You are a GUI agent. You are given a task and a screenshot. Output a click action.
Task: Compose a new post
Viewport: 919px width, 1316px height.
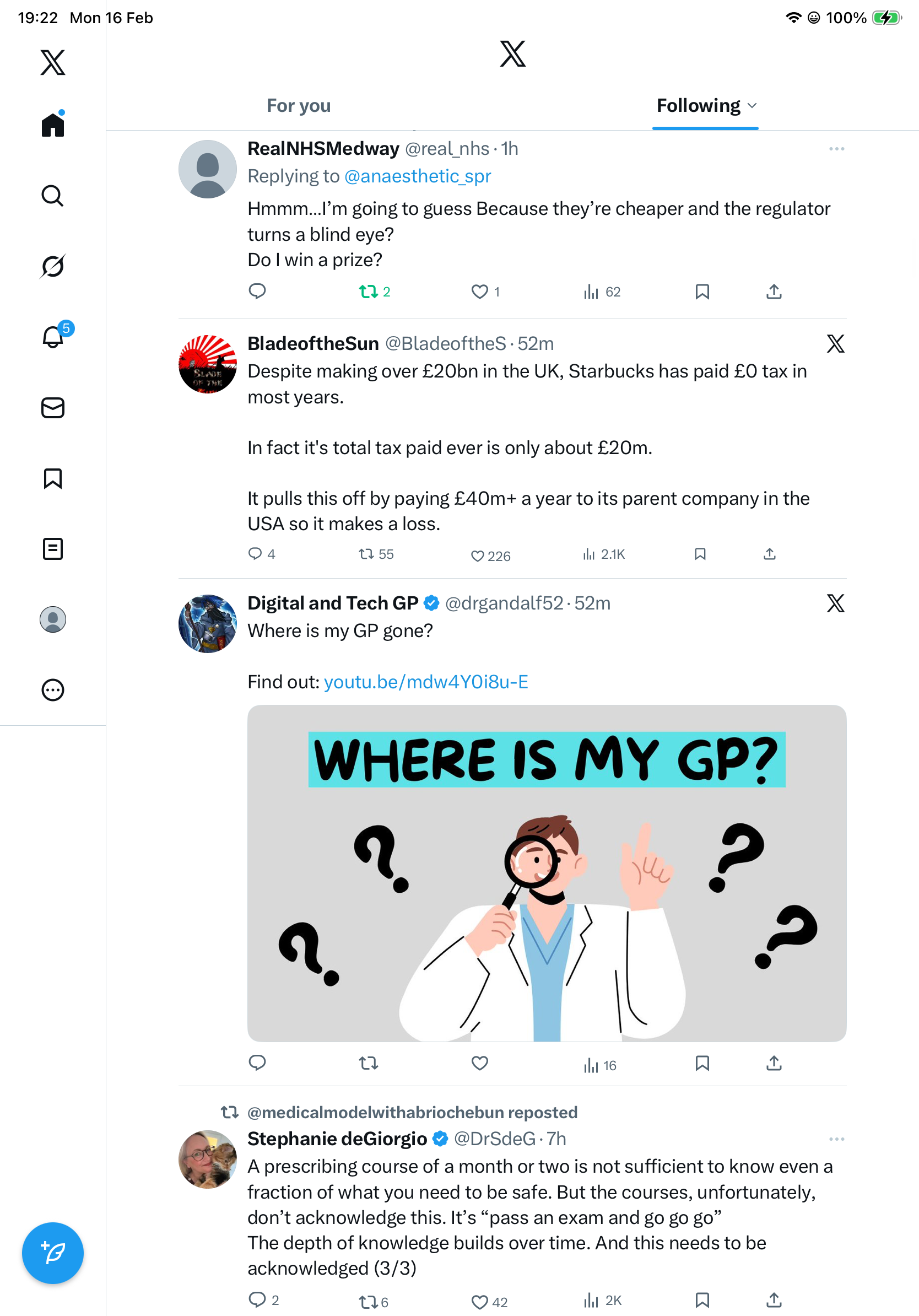point(53,1253)
